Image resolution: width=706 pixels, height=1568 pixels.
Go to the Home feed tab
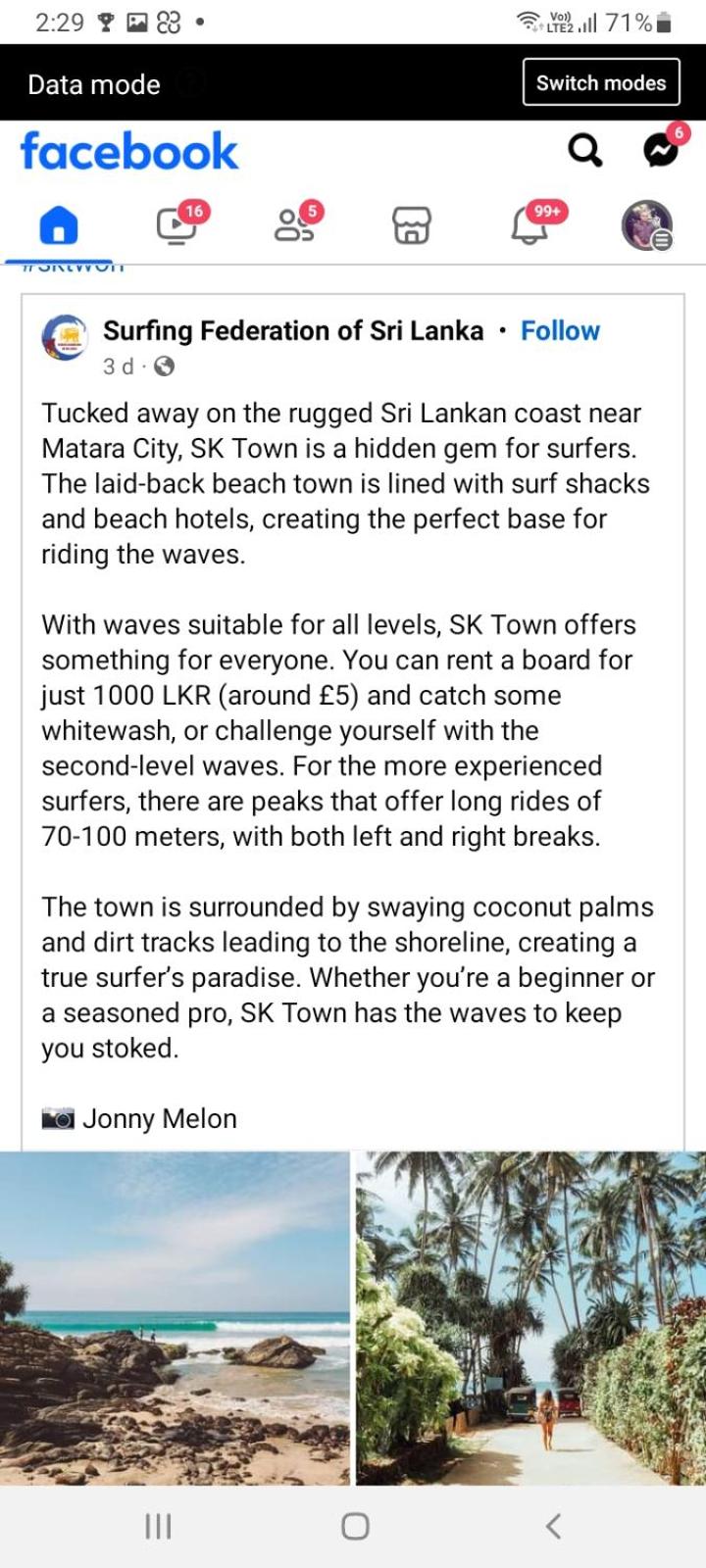tap(59, 225)
